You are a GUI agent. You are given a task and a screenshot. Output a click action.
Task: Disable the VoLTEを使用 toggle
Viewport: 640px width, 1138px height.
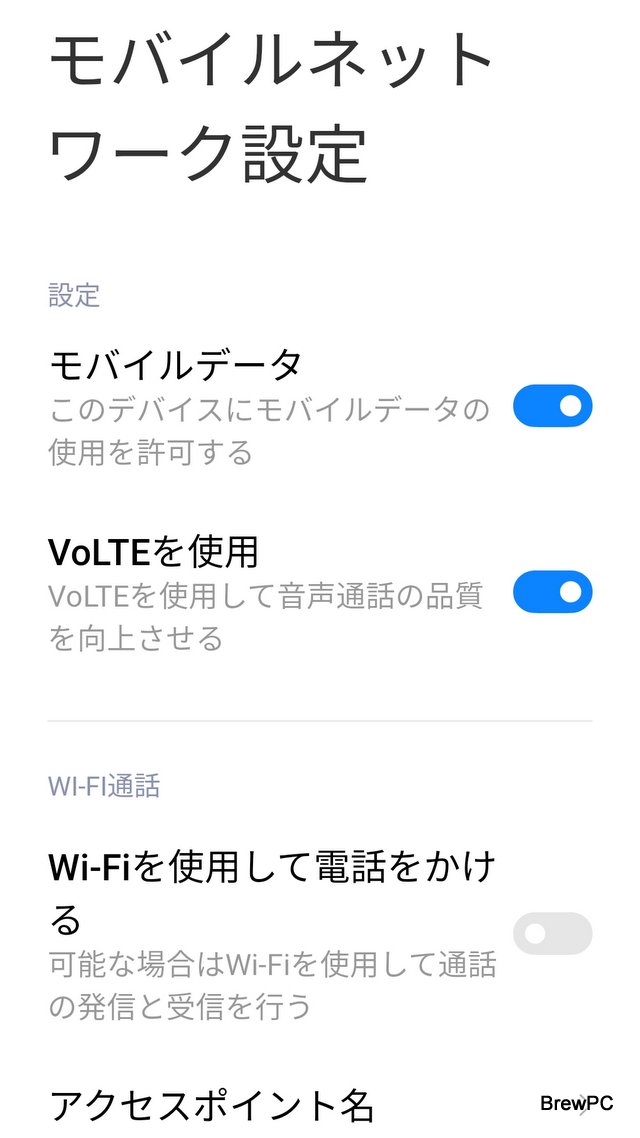[x=552, y=591]
